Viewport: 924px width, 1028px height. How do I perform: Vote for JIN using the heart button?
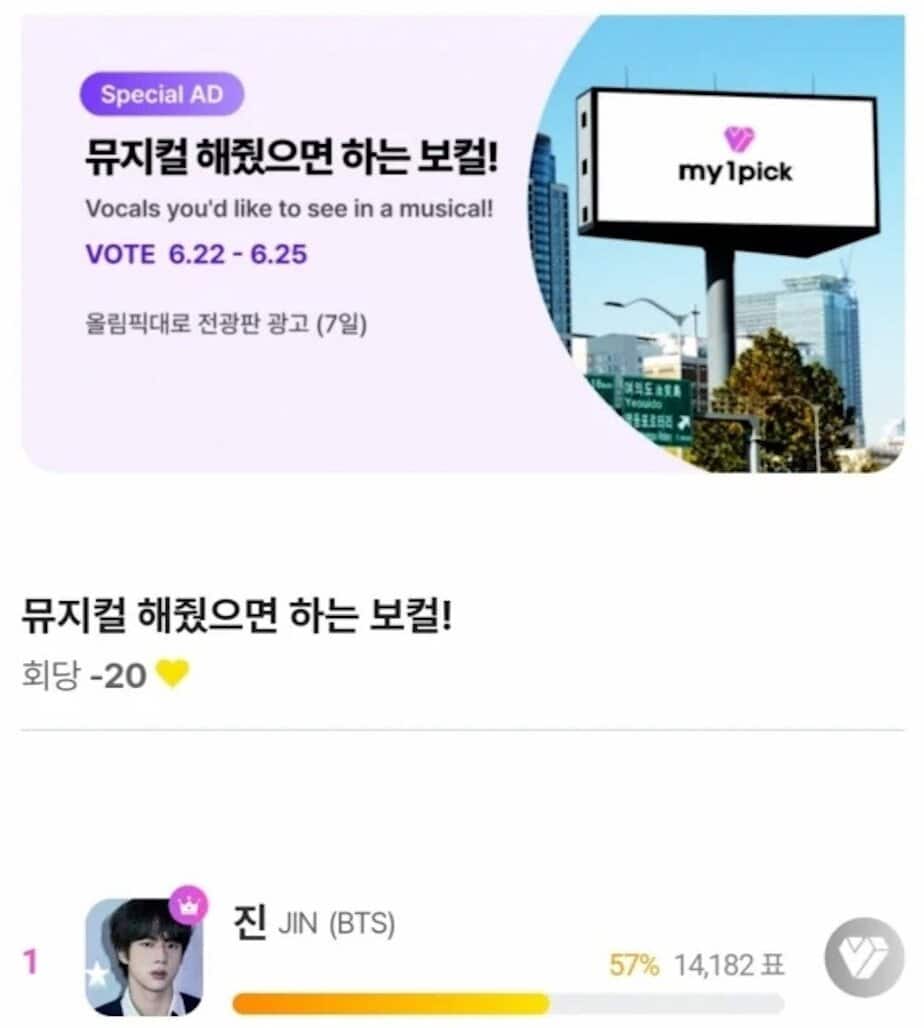(864, 957)
